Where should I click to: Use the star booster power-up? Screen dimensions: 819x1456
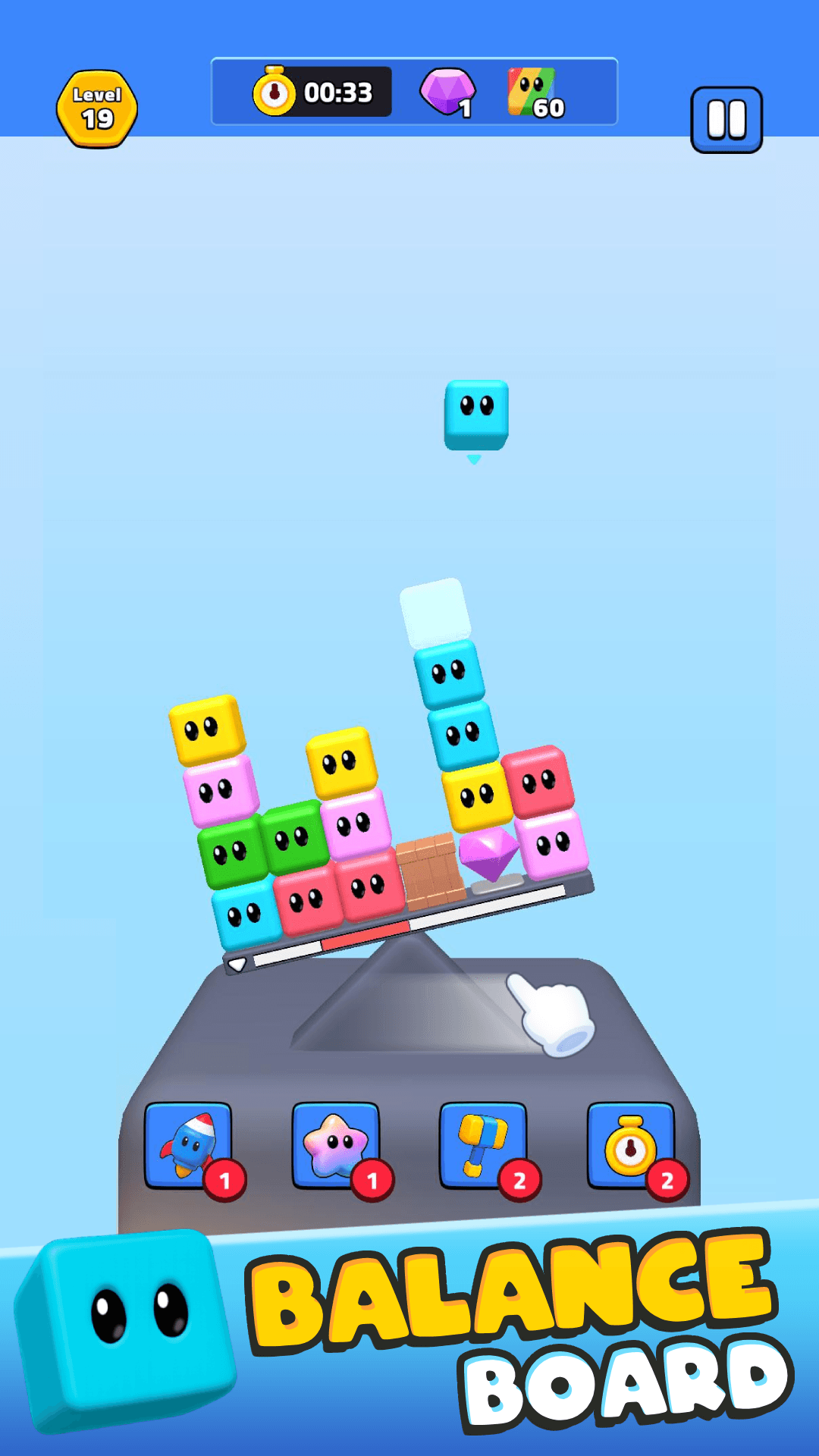pos(336,1145)
